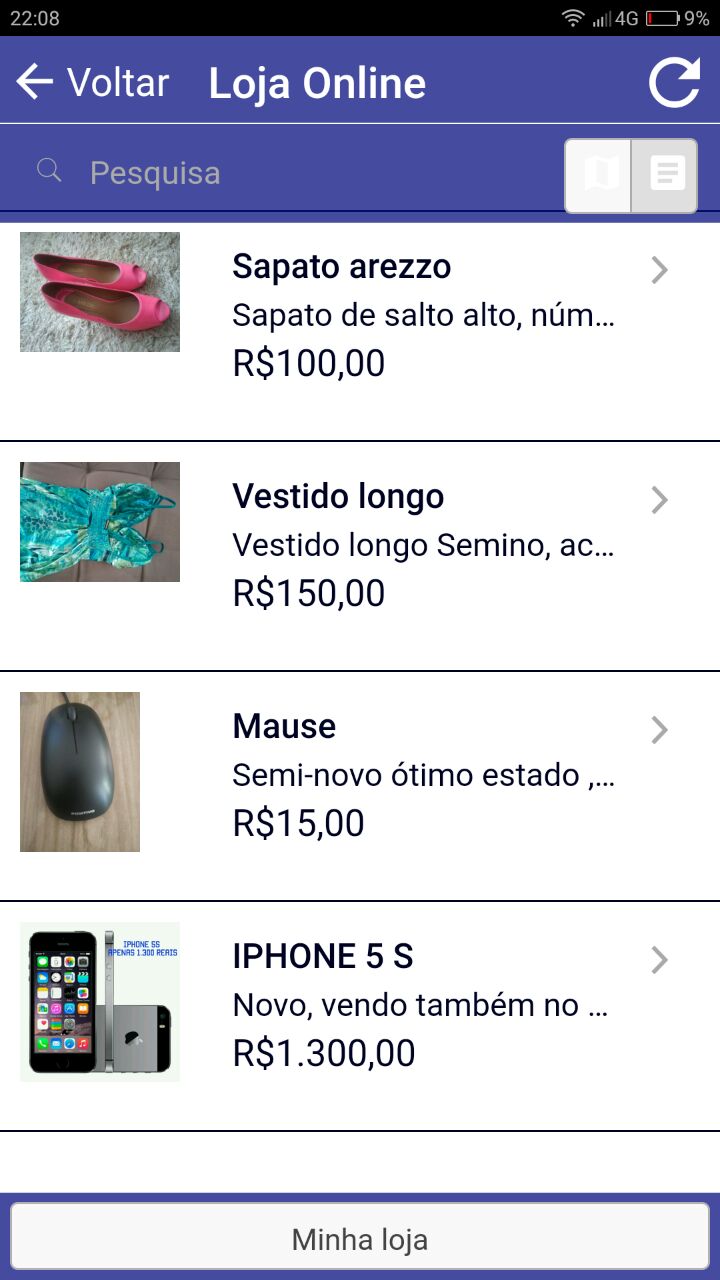Open the Vestido longo listing
The width and height of the screenshot is (720, 1280).
(360, 556)
